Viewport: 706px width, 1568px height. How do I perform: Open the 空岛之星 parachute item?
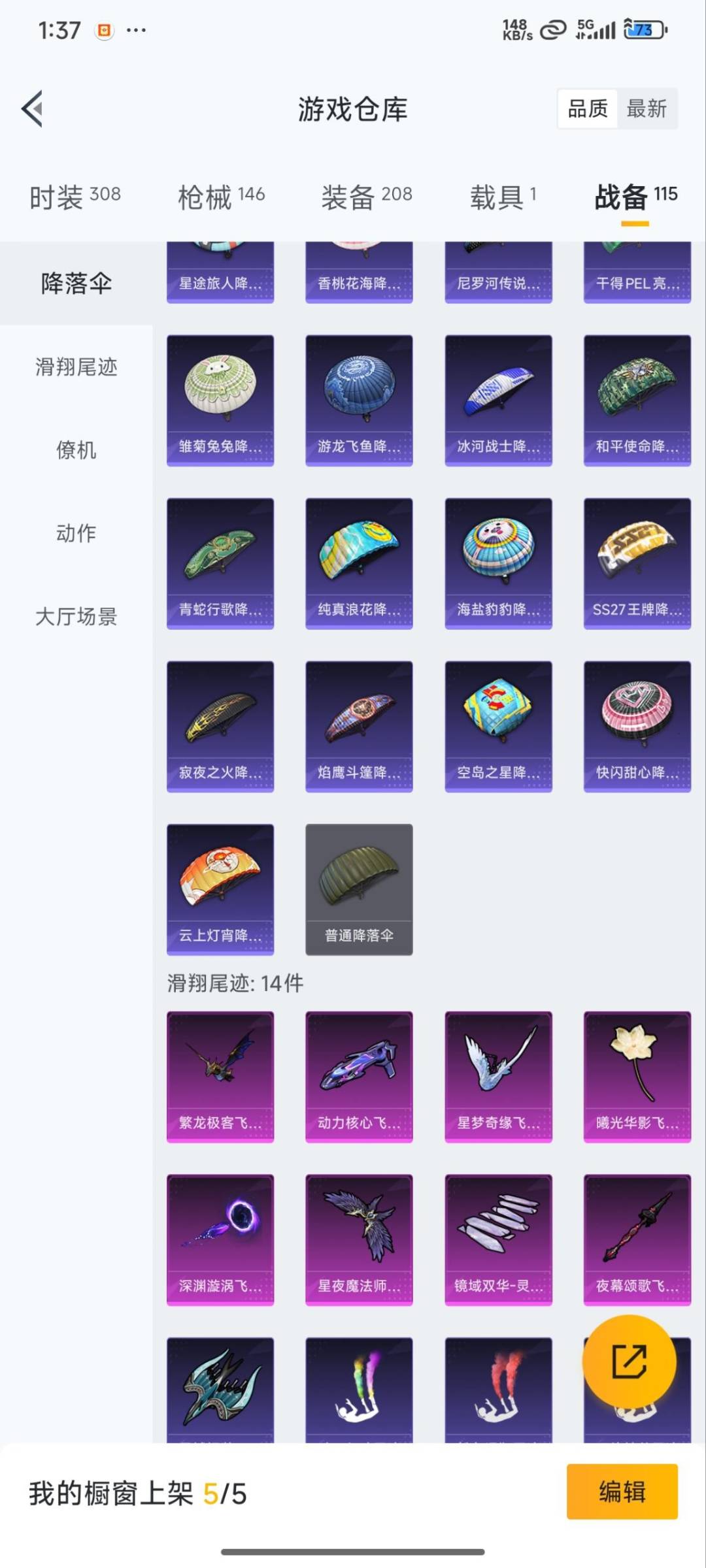pyautogui.click(x=498, y=726)
